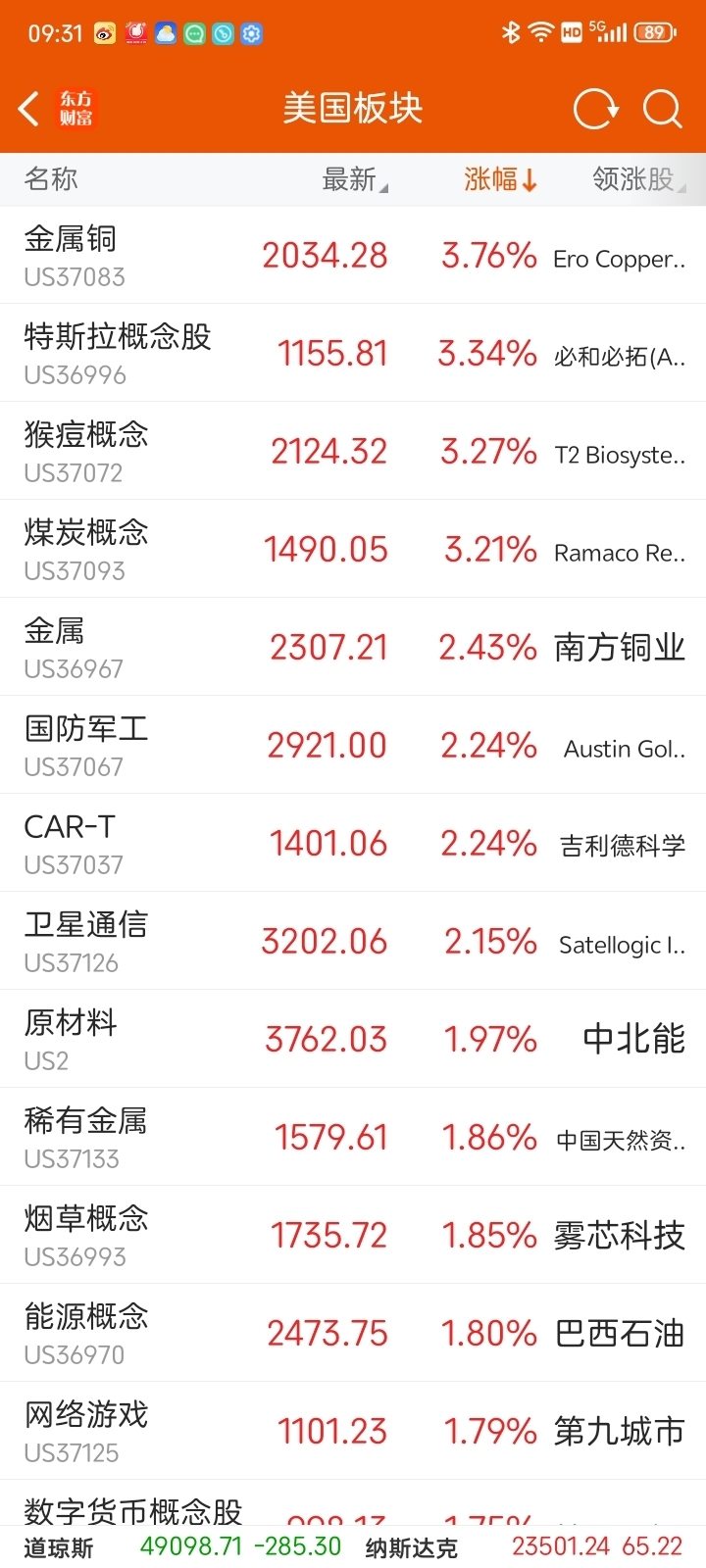Open the search icon
The height and width of the screenshot is (1568, 706).
662,108
